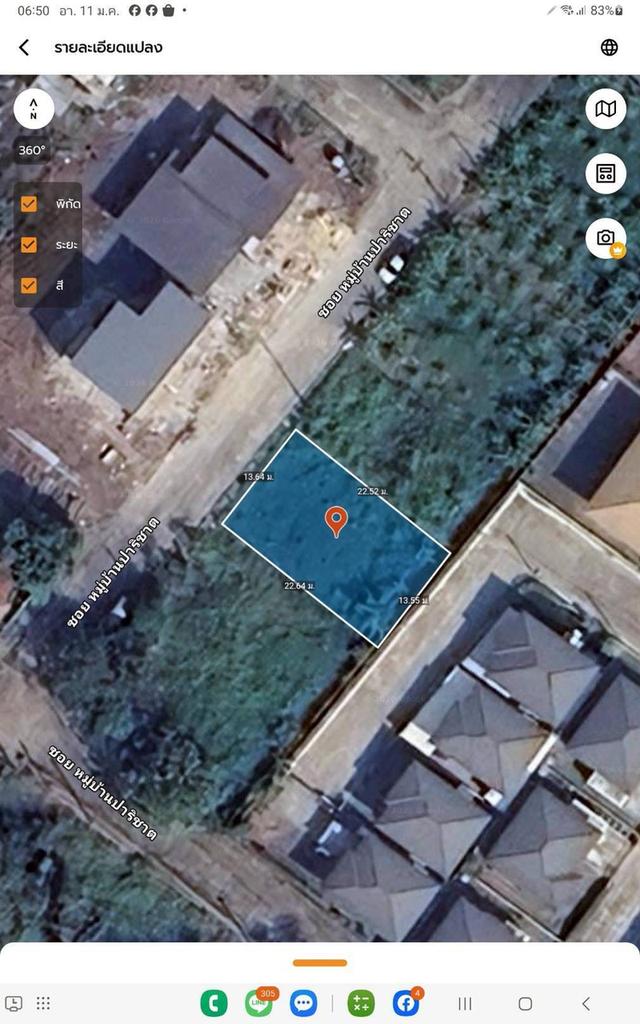Reset the map orientation with the north compass

[34, 108]
